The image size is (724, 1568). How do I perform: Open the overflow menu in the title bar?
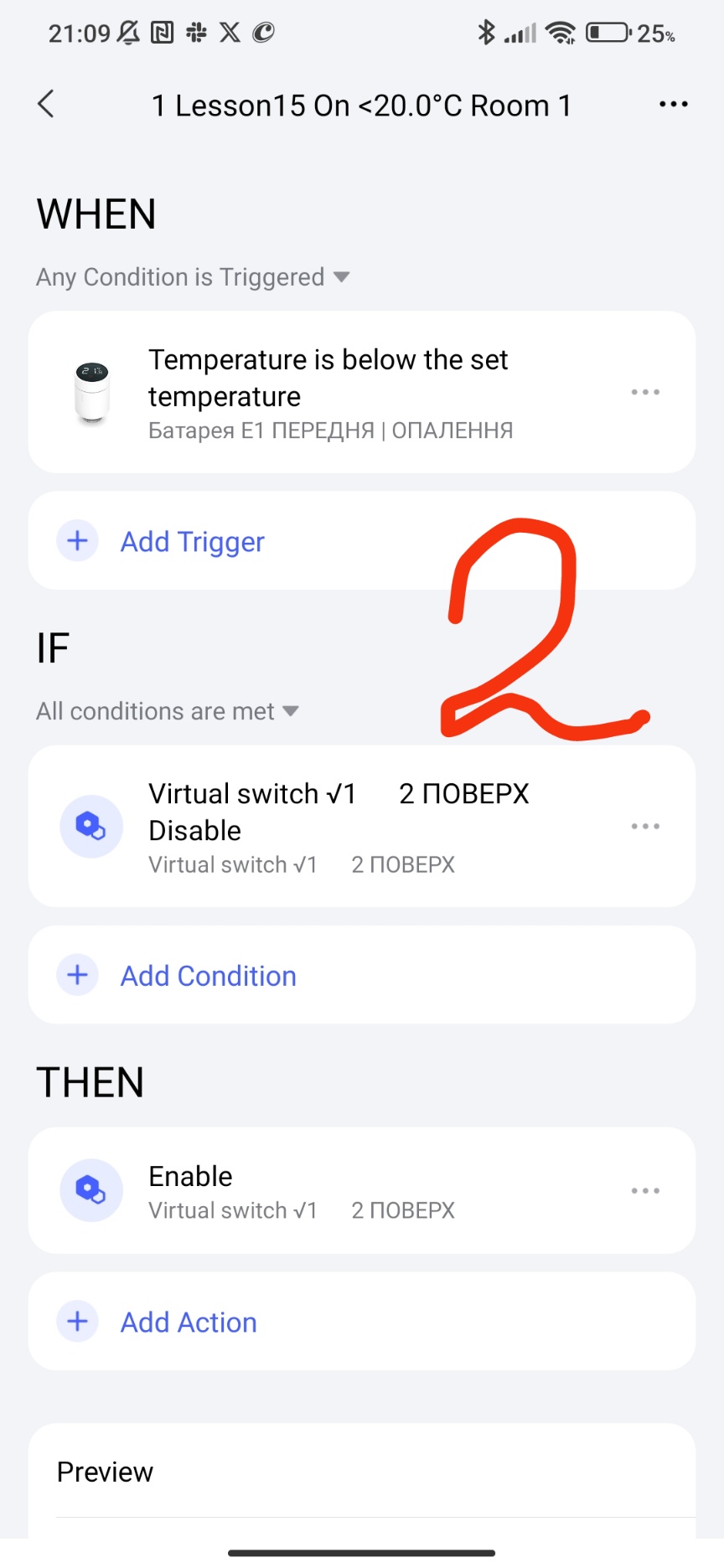(x=673, y=105)
